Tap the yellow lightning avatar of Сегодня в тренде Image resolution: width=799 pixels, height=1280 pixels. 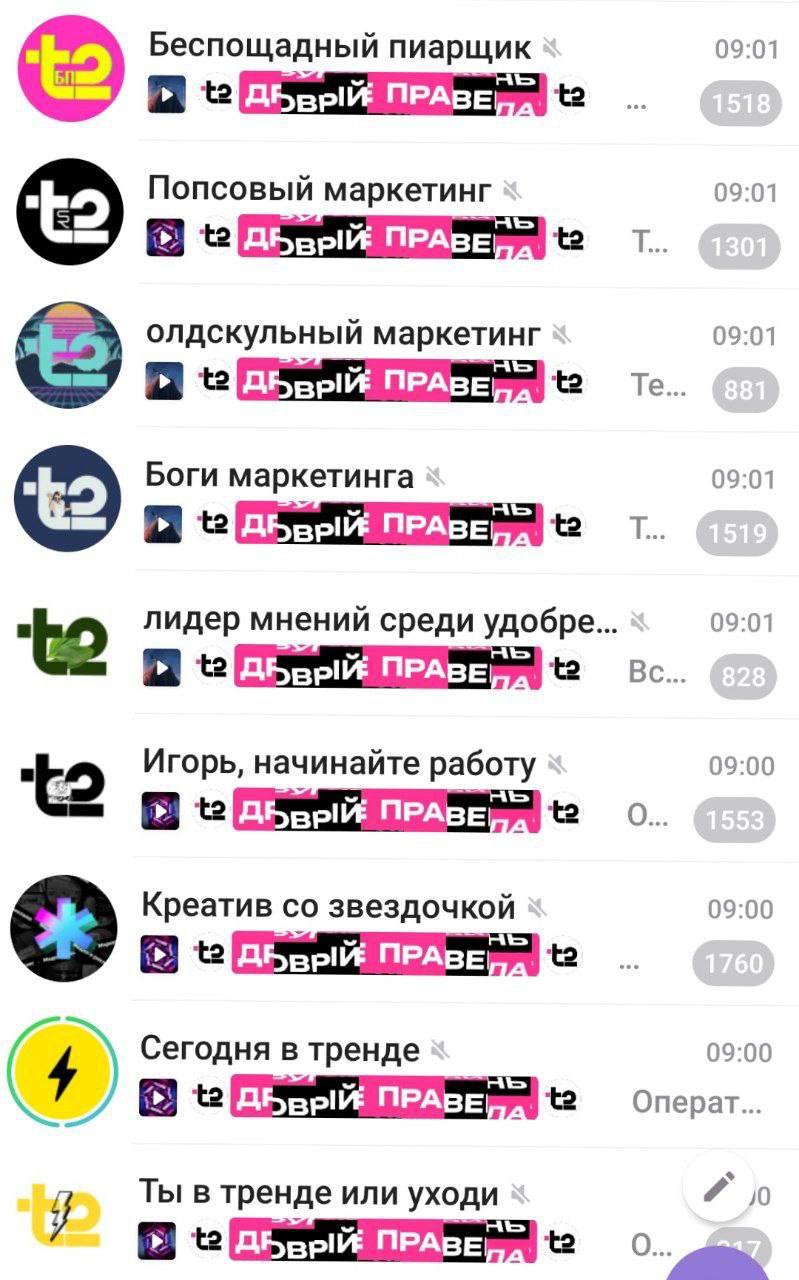[63, 1070]
